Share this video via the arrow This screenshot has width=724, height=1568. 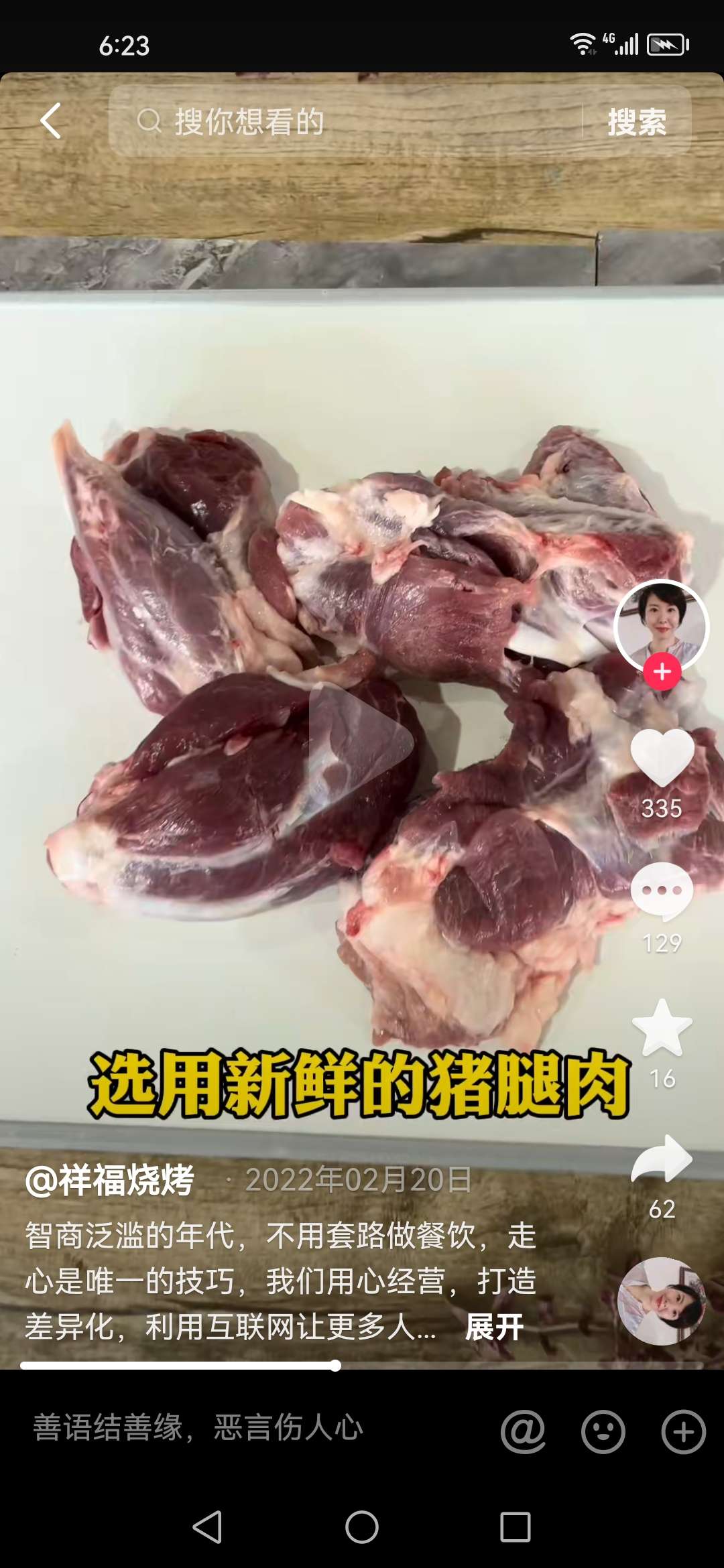(x=662, y=1159)
